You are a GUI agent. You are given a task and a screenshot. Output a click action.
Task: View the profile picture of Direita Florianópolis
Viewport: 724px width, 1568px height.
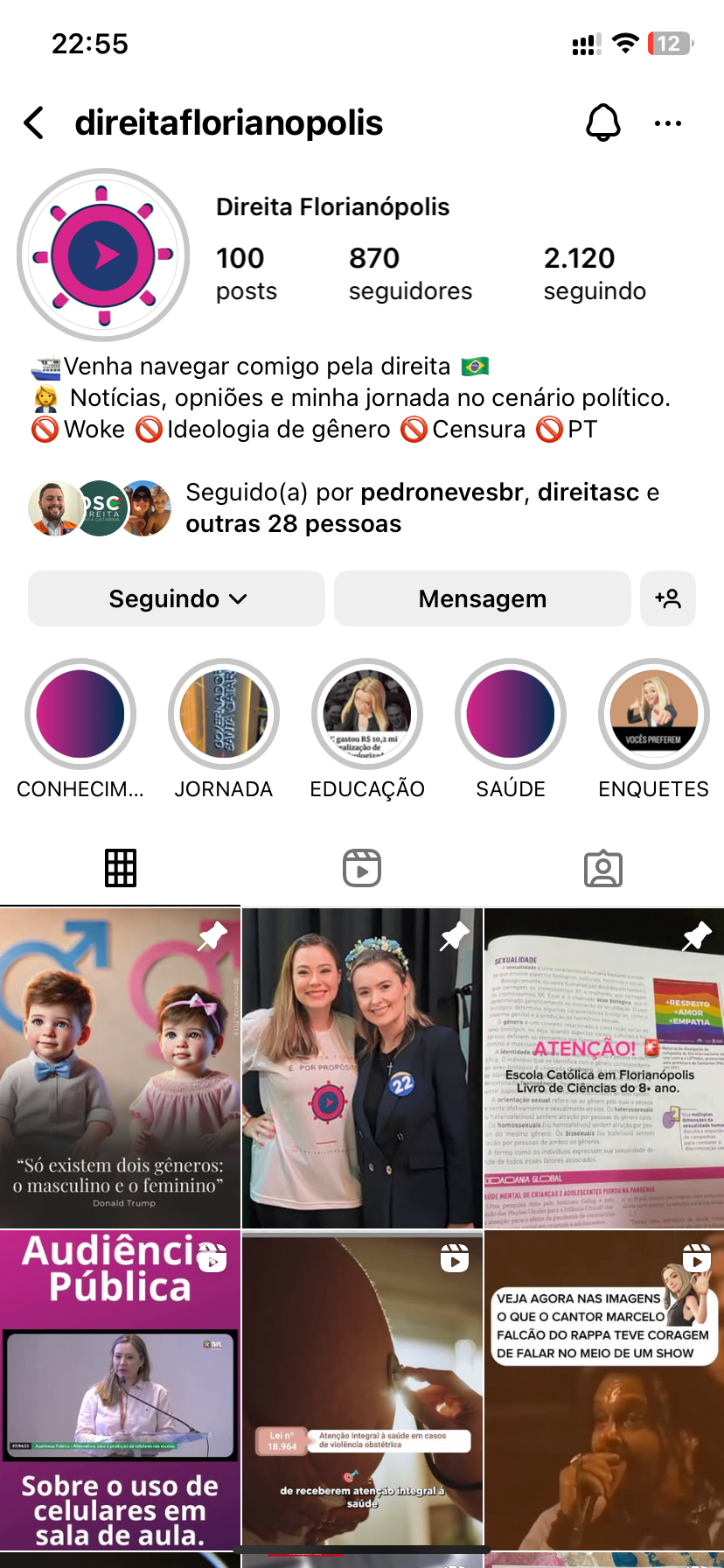click(x=103, y=255)
